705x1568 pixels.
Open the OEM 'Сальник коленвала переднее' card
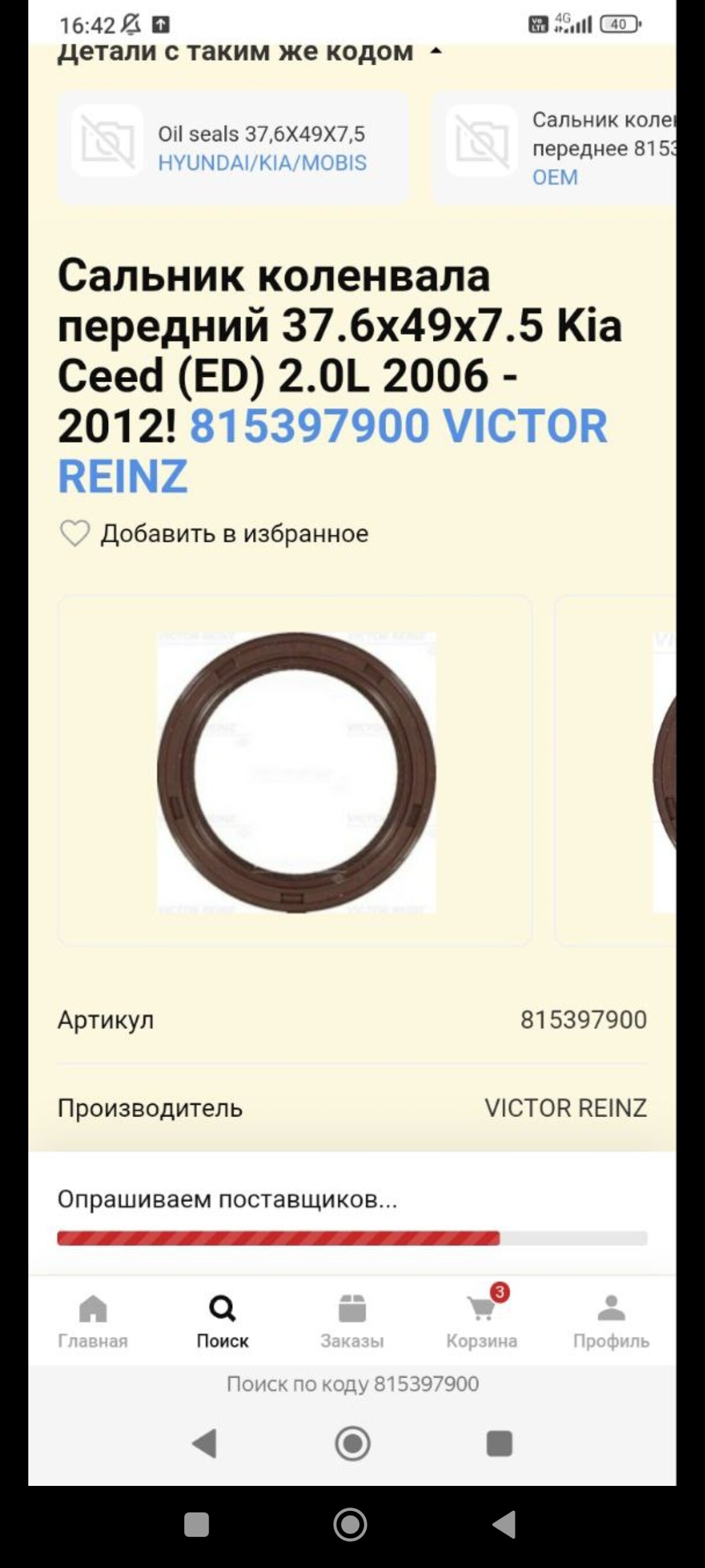pyautogui.click(x=554, y=148)
